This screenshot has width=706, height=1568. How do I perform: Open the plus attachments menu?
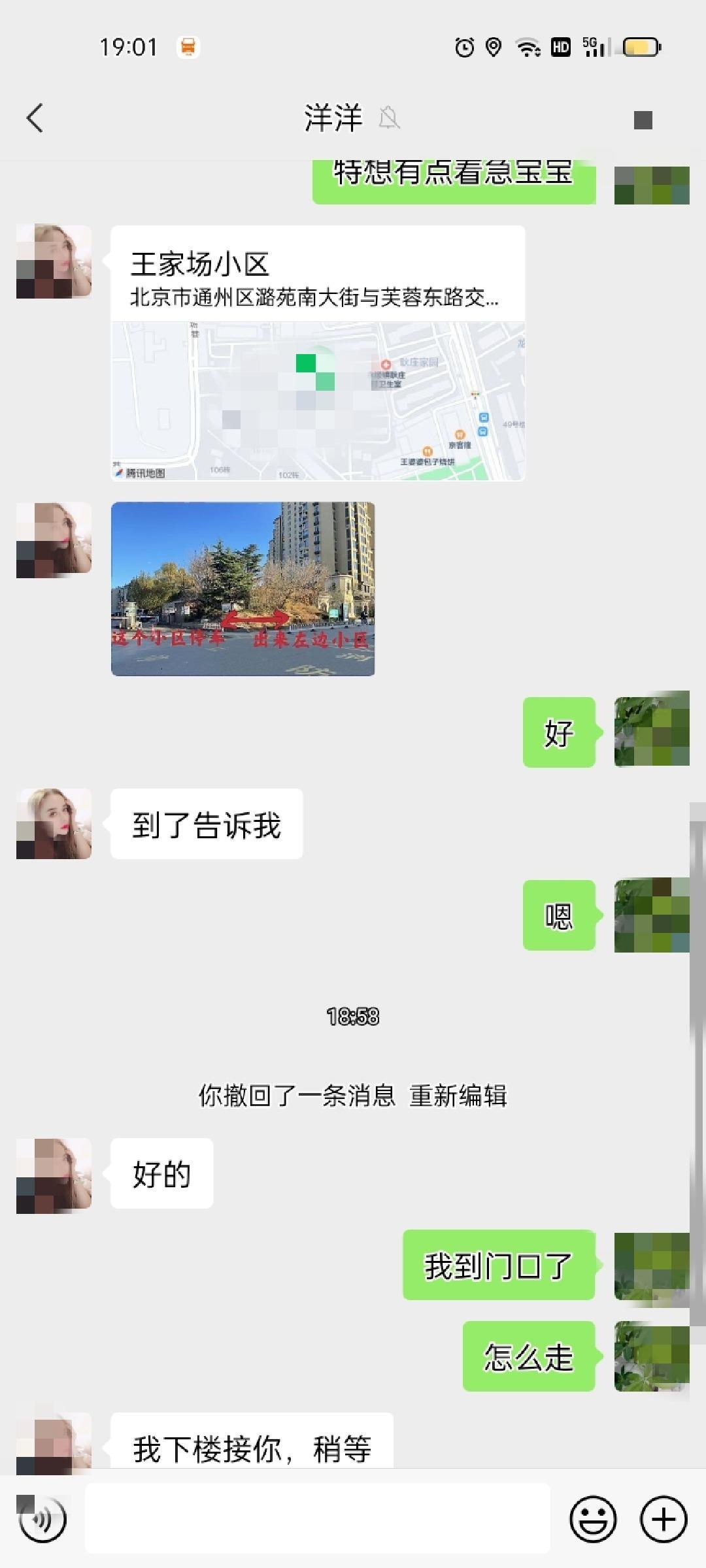click(663, 1520)
